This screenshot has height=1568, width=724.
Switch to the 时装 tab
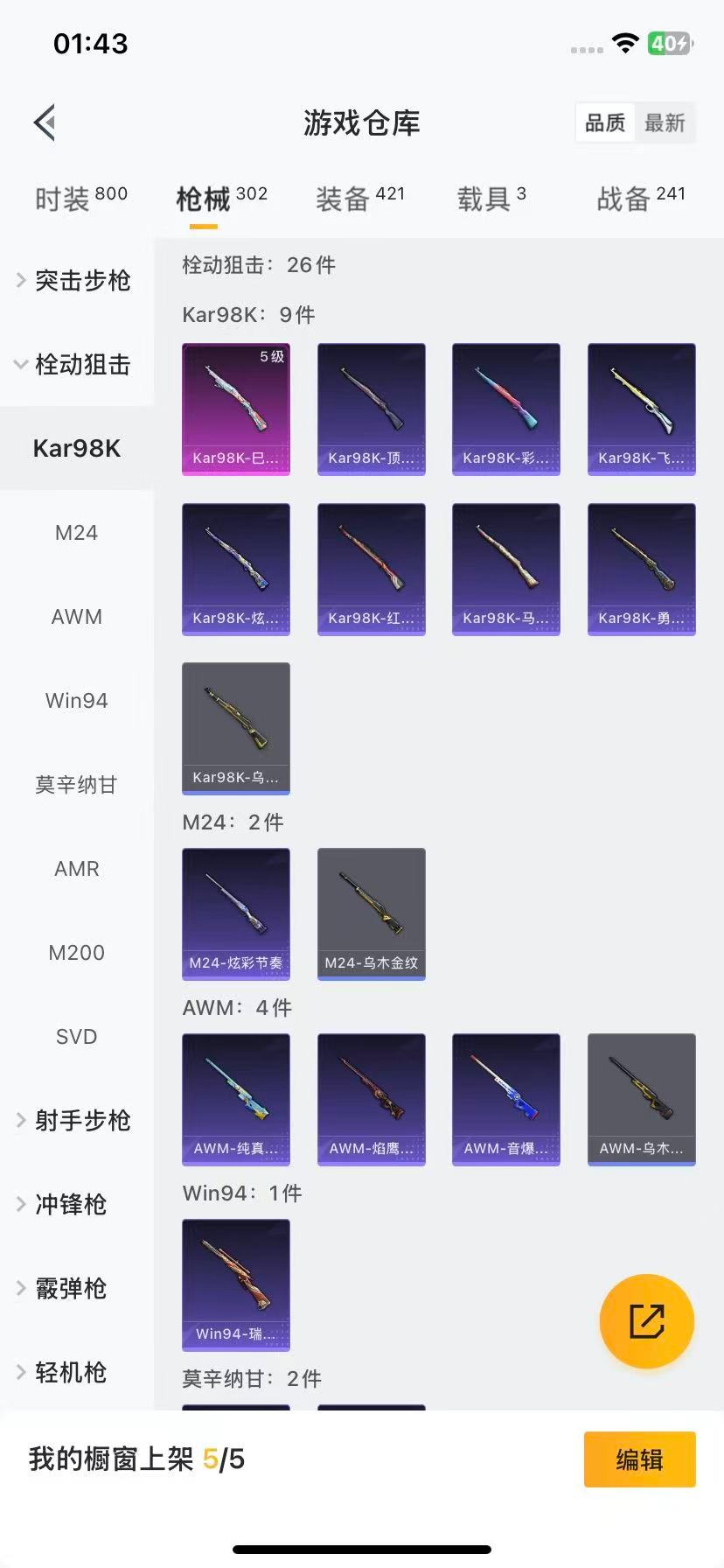[80, 199]
